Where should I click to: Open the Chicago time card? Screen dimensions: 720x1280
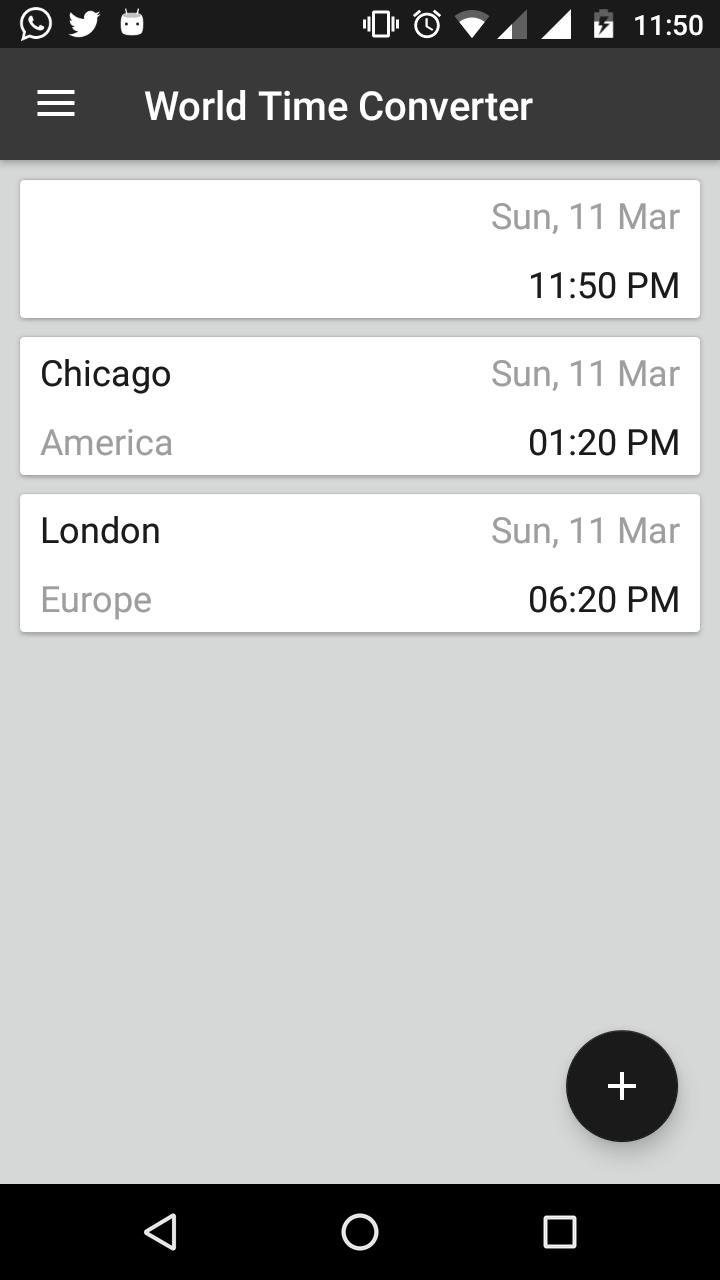pyautogui.click(x=360, y=406)
